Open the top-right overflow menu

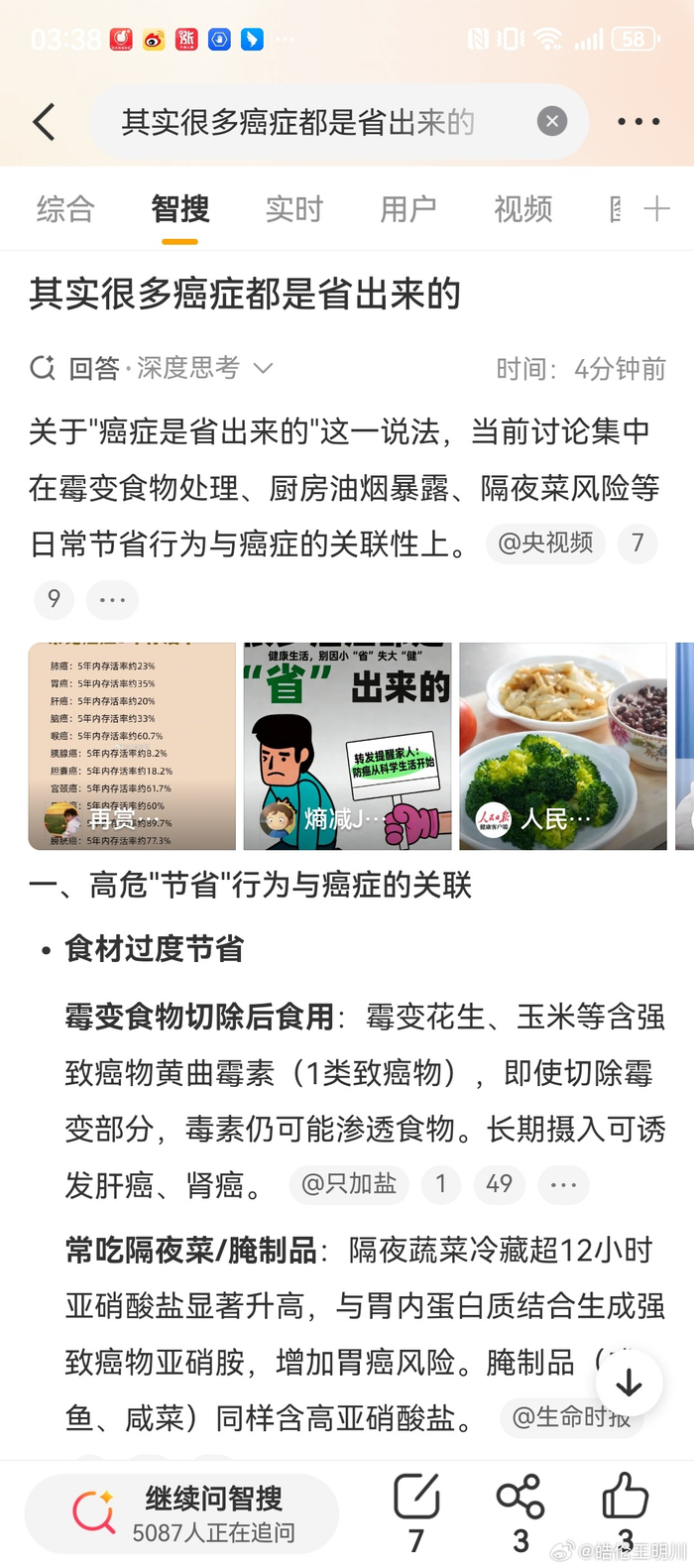pyautogui.click(x=637, y=122)
